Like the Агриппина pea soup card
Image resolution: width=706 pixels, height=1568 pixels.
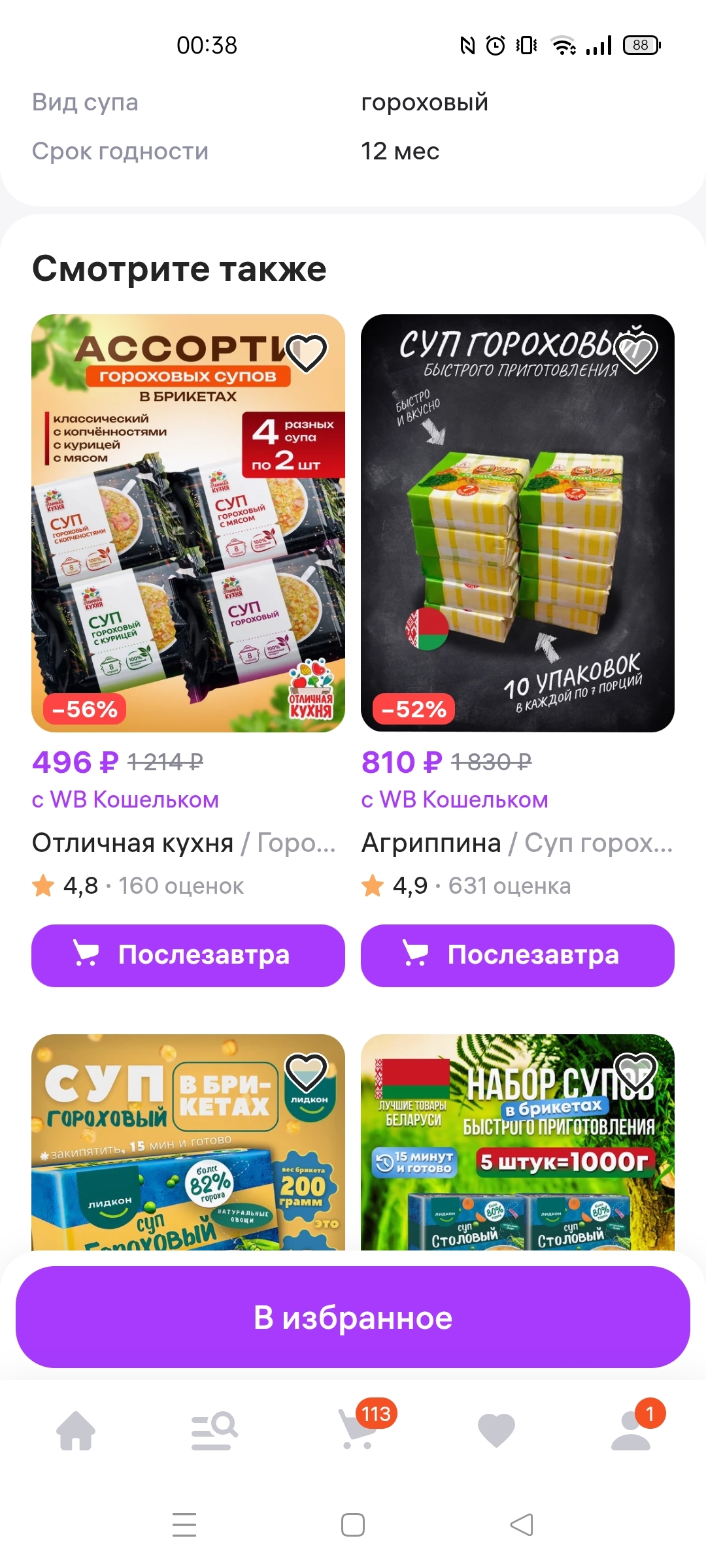636,353
